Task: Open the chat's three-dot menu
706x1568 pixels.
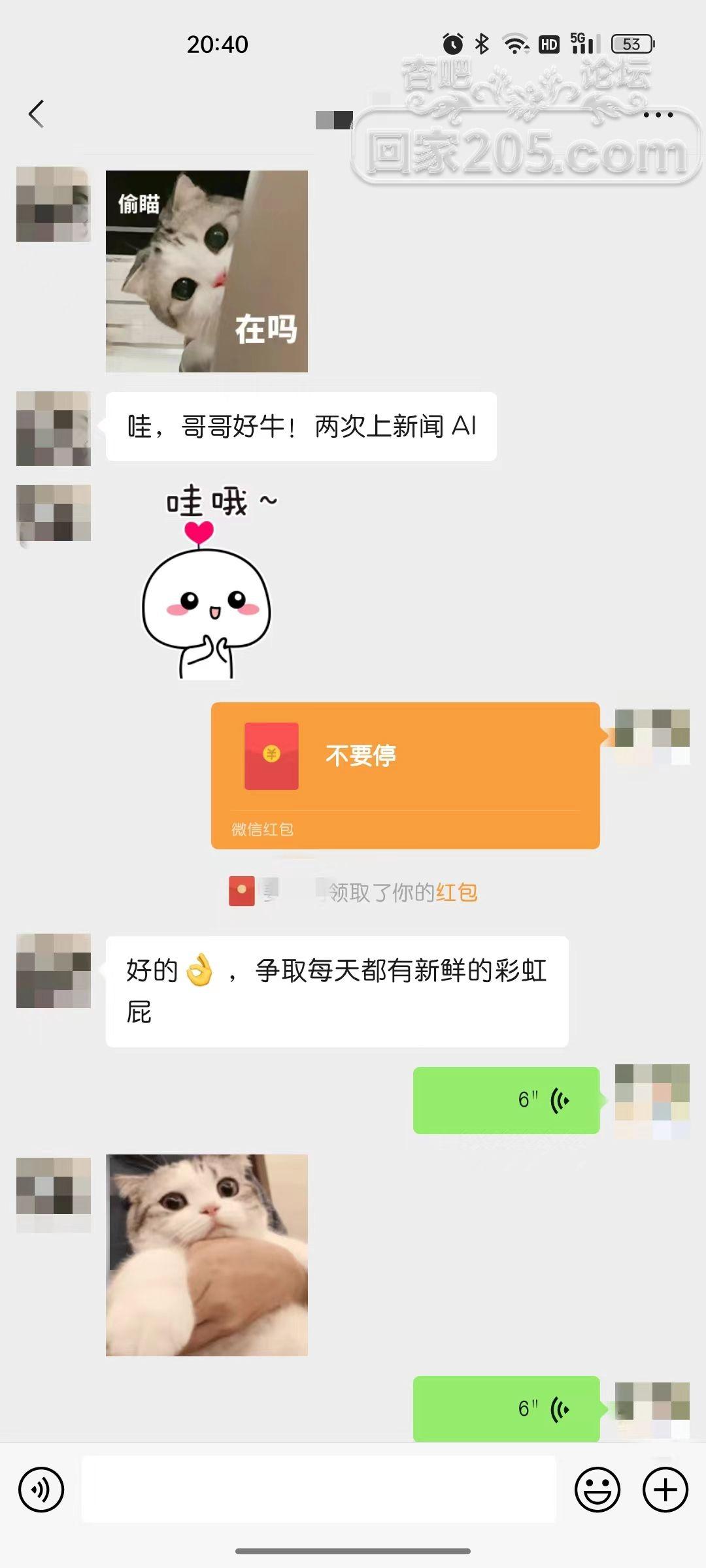Action: (x=658, y=115)
